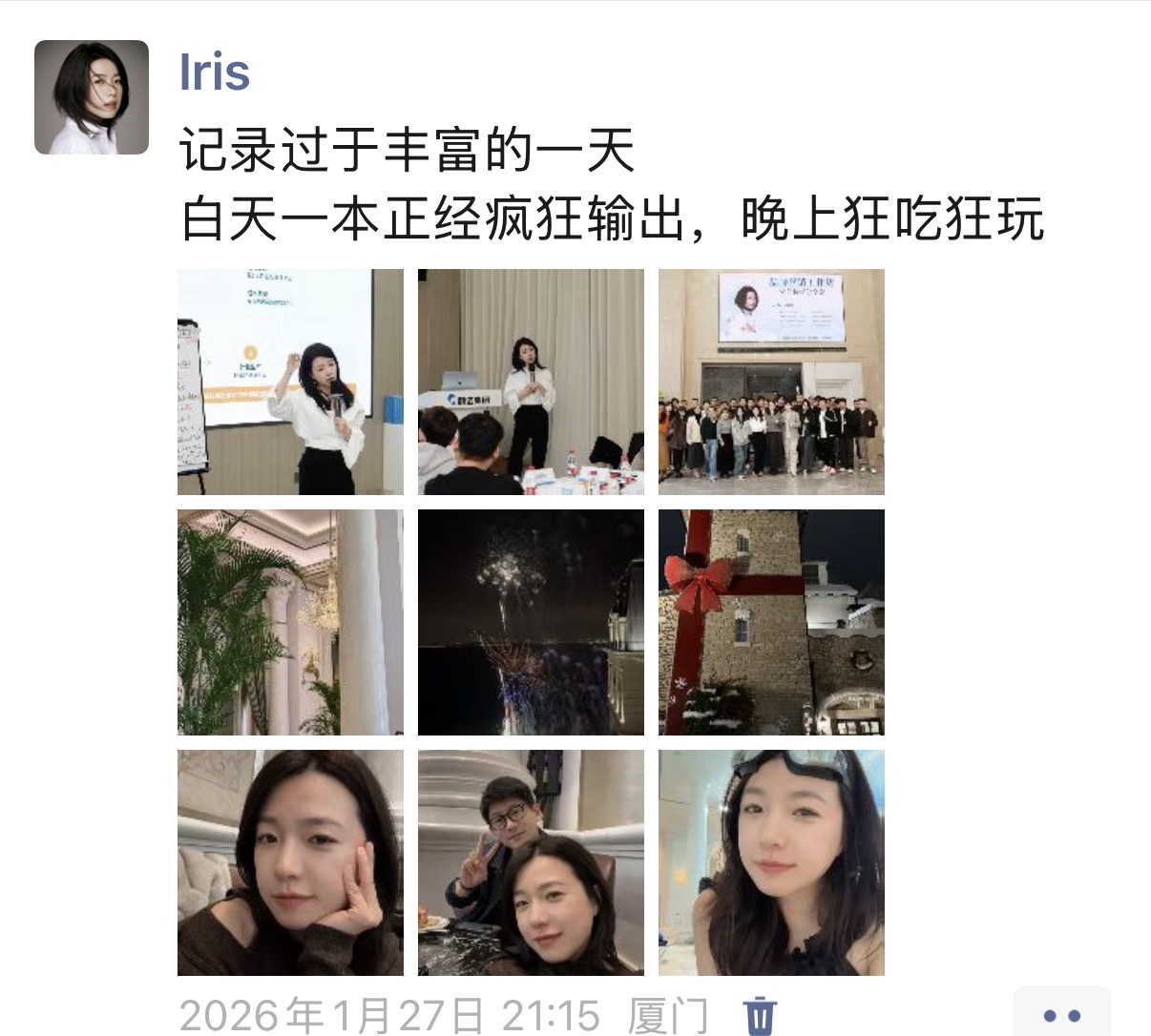Screen dimensions: 1151x1036
Task: Open first photo of presenter with microphone
Action: [290, 382]
